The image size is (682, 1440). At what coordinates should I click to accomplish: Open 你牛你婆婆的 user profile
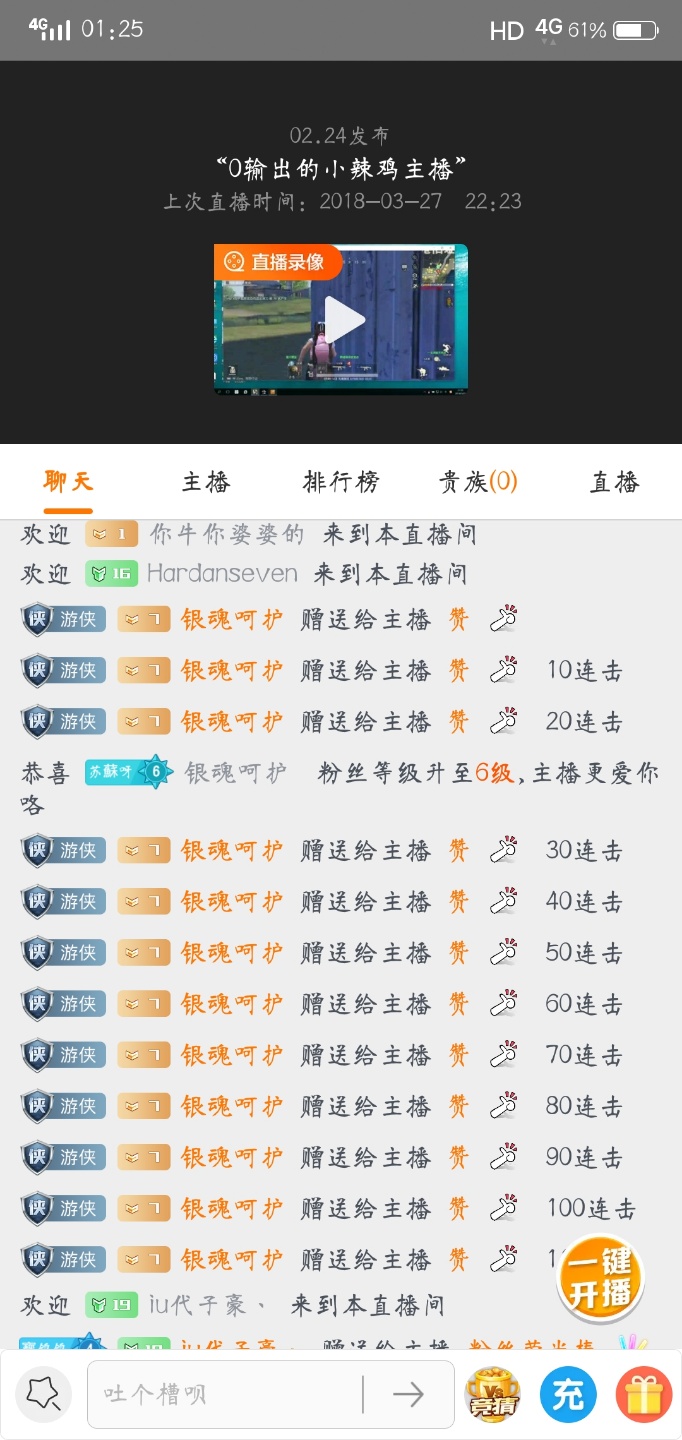227,534
